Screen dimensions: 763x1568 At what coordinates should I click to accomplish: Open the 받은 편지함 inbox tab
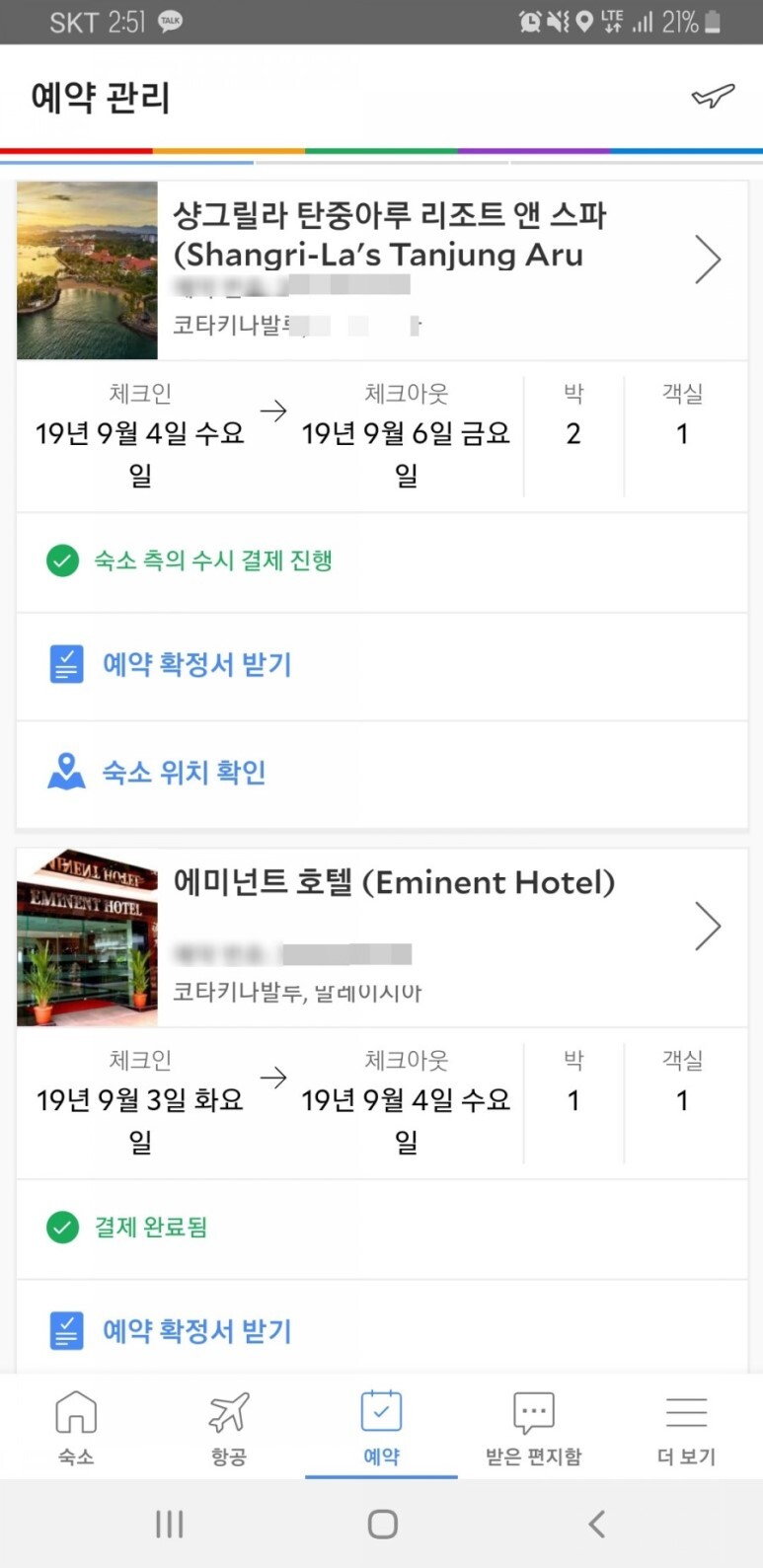coord(534,1427)
